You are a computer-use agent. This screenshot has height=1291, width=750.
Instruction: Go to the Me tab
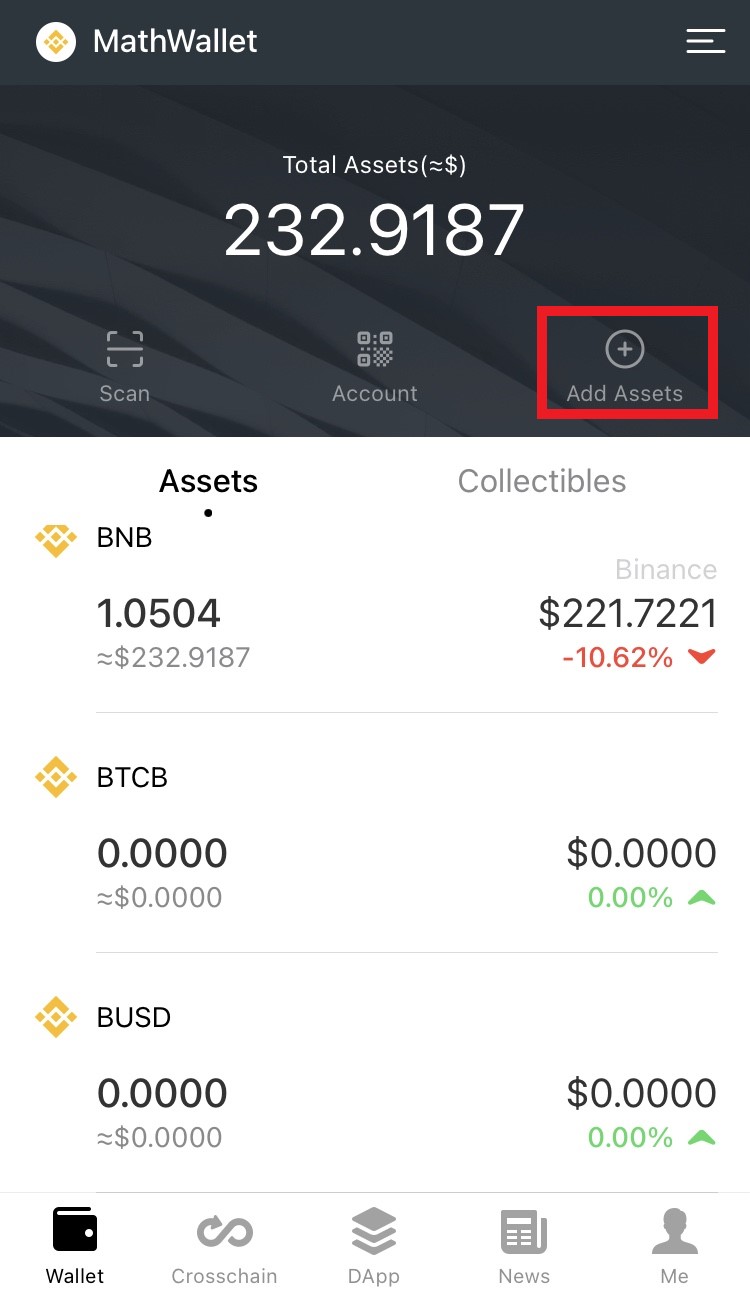pos(674,1245)
